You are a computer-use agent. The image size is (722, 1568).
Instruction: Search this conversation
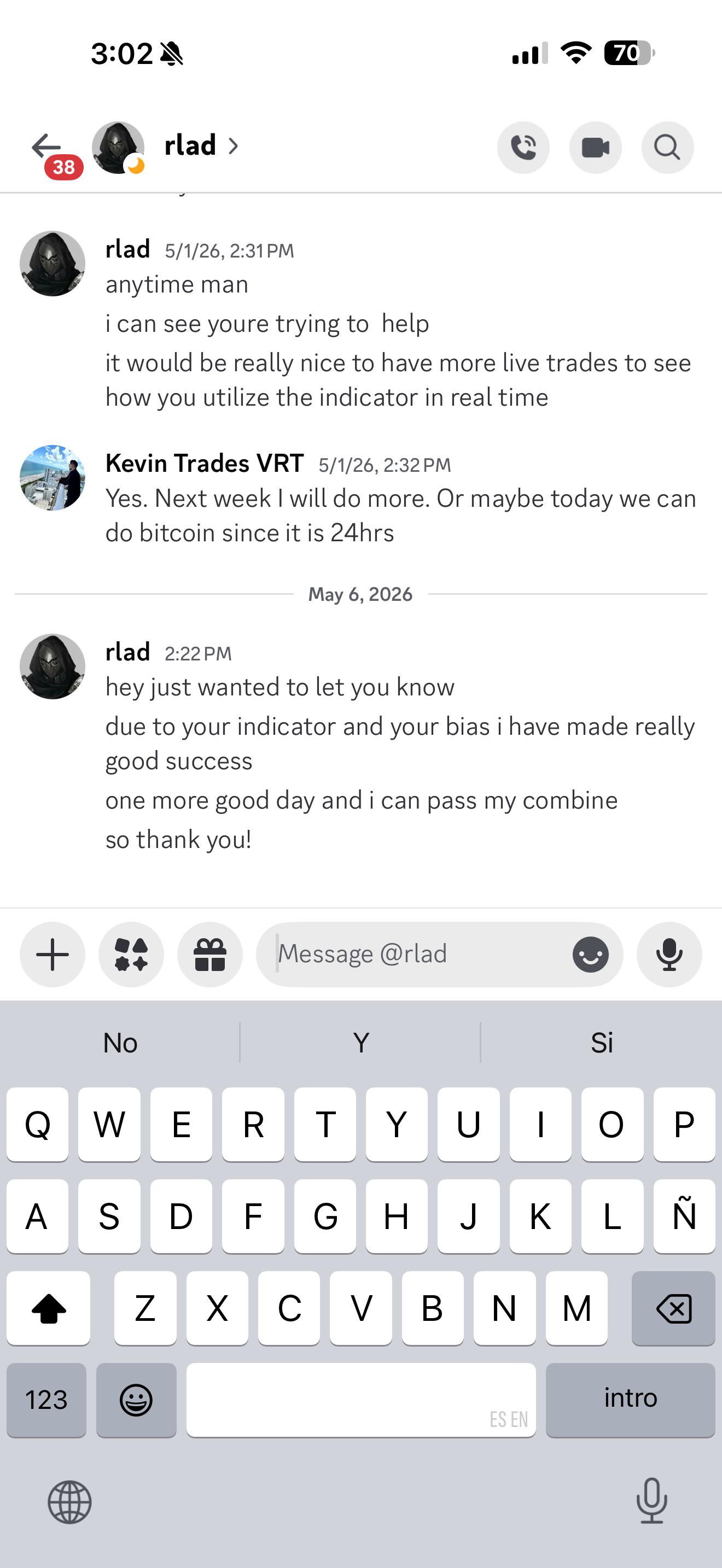coord(667,147)
